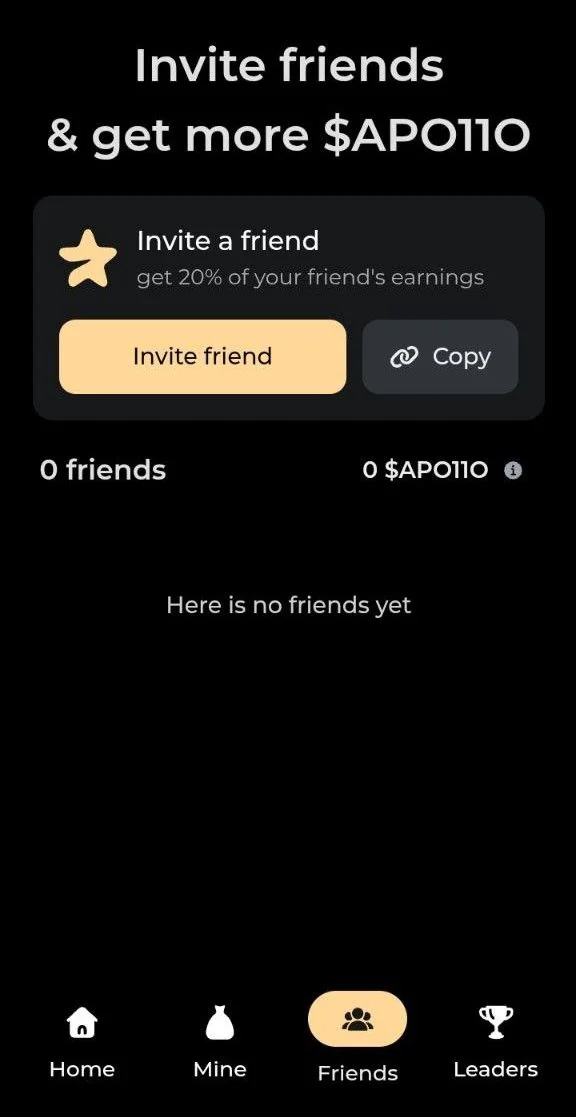Open the info icon beside 0 $APO110
Screen dimensions: 576x1117
513,470
